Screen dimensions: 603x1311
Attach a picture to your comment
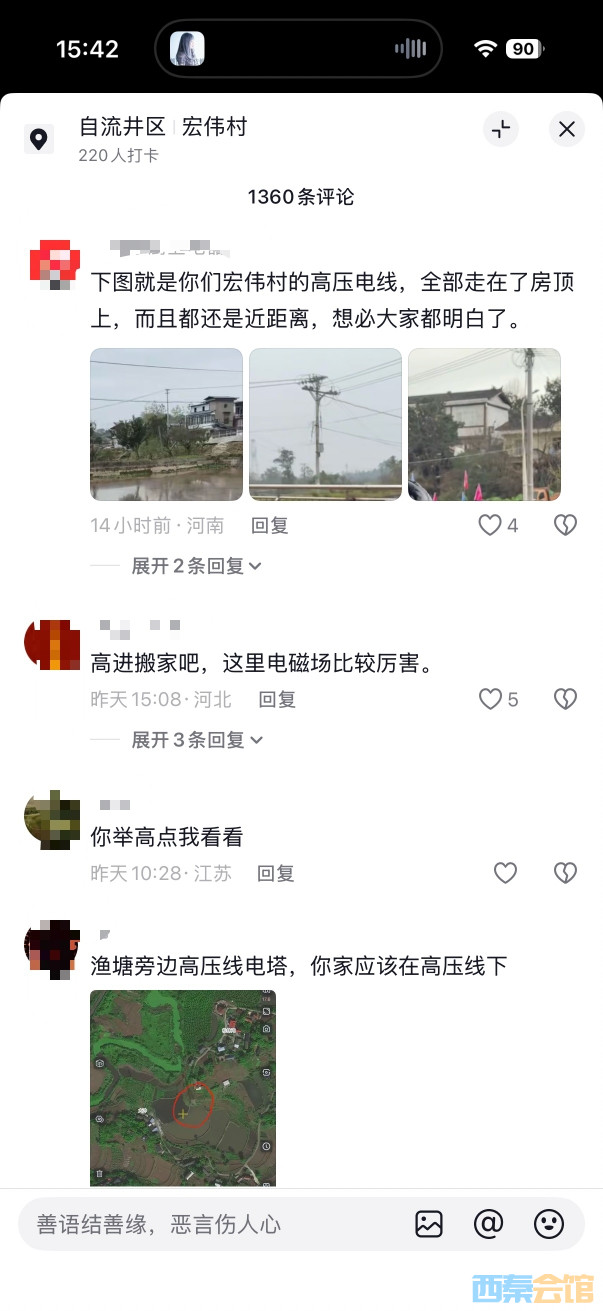(429, 1223)
